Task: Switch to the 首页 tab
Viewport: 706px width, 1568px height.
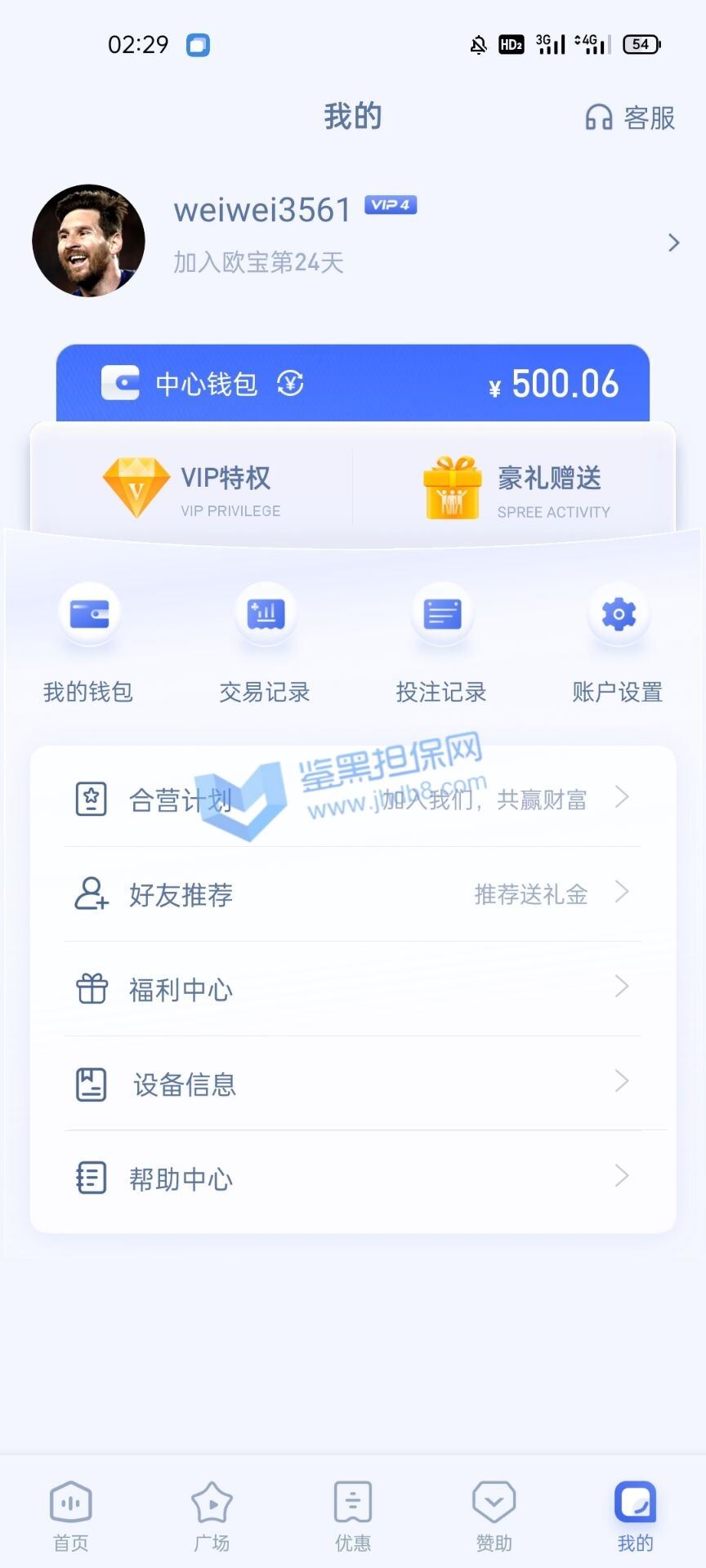Action: (71, 1515)
